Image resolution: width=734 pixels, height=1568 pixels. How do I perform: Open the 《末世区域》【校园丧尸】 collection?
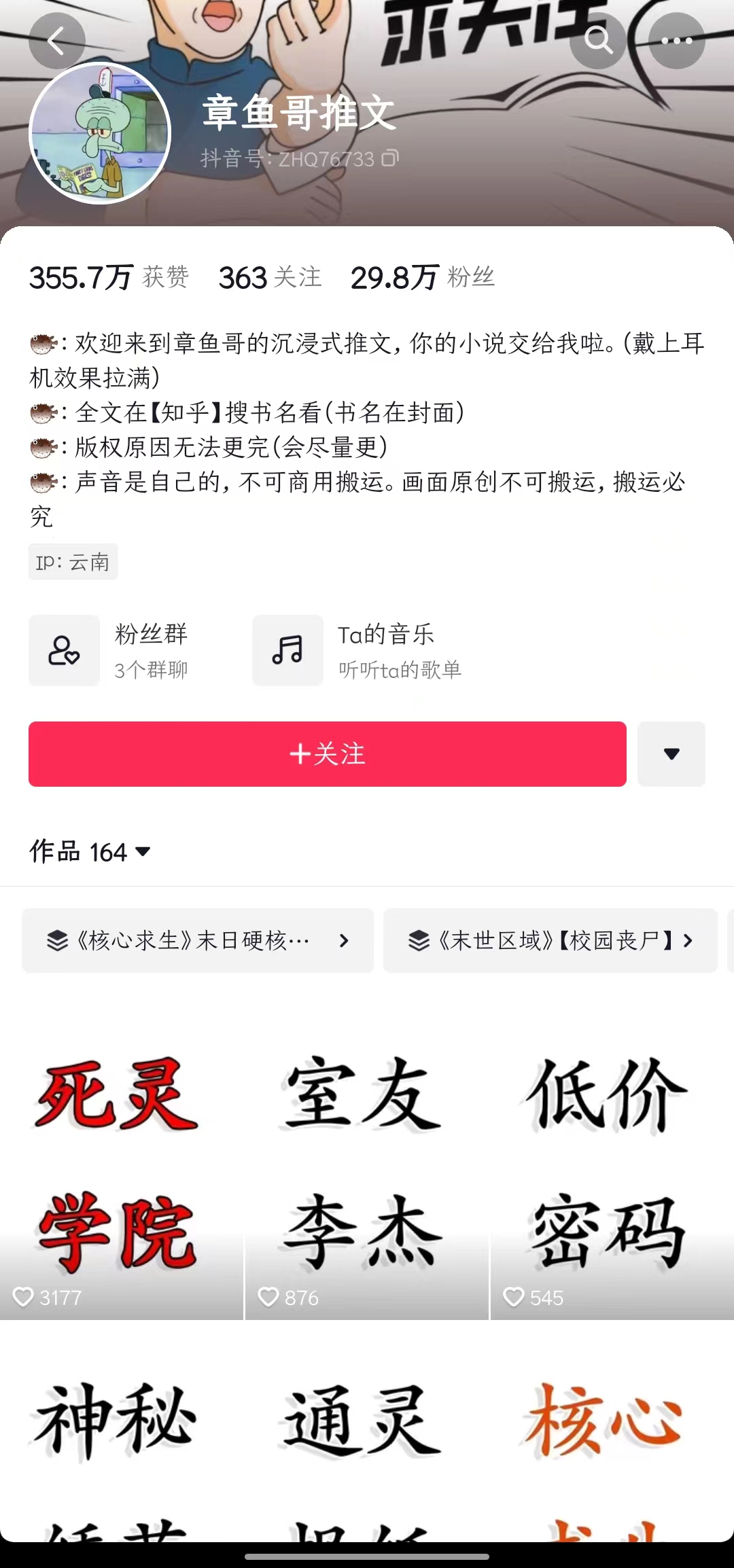click(550, 940)
